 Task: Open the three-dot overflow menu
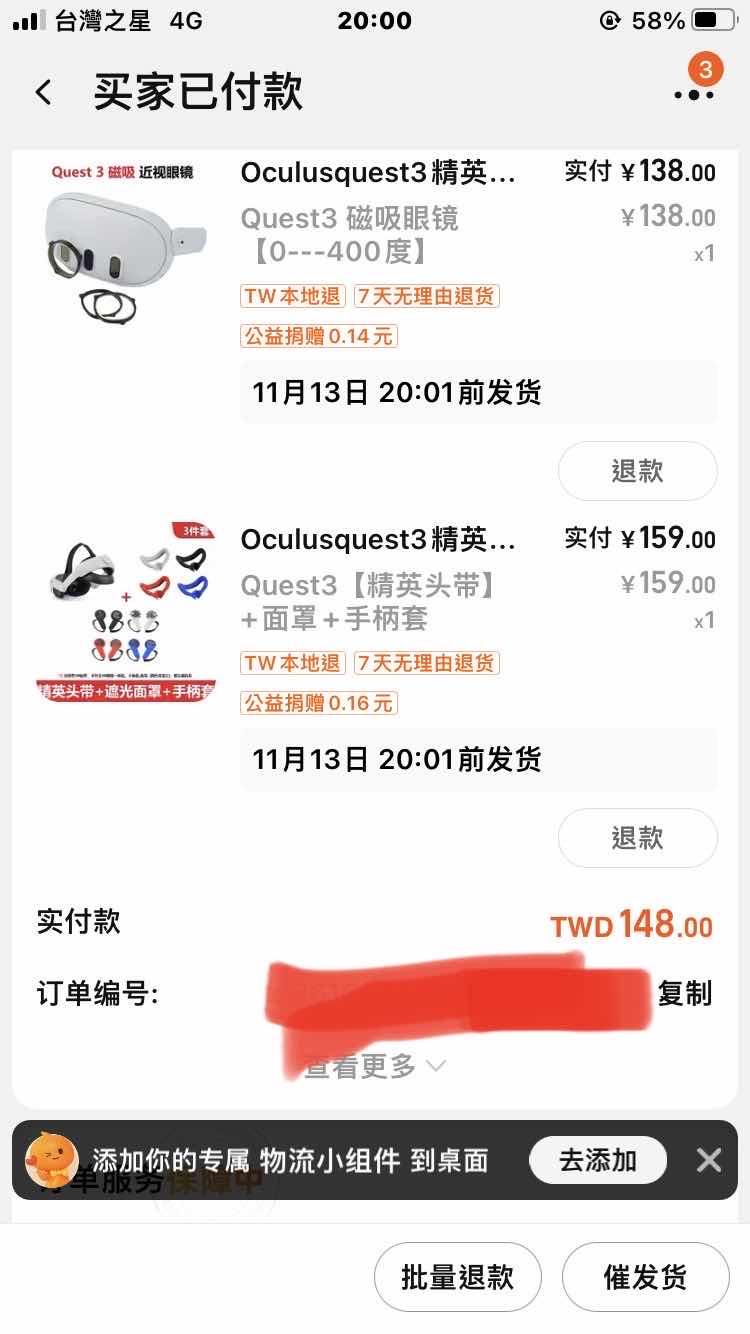[694, 94]
